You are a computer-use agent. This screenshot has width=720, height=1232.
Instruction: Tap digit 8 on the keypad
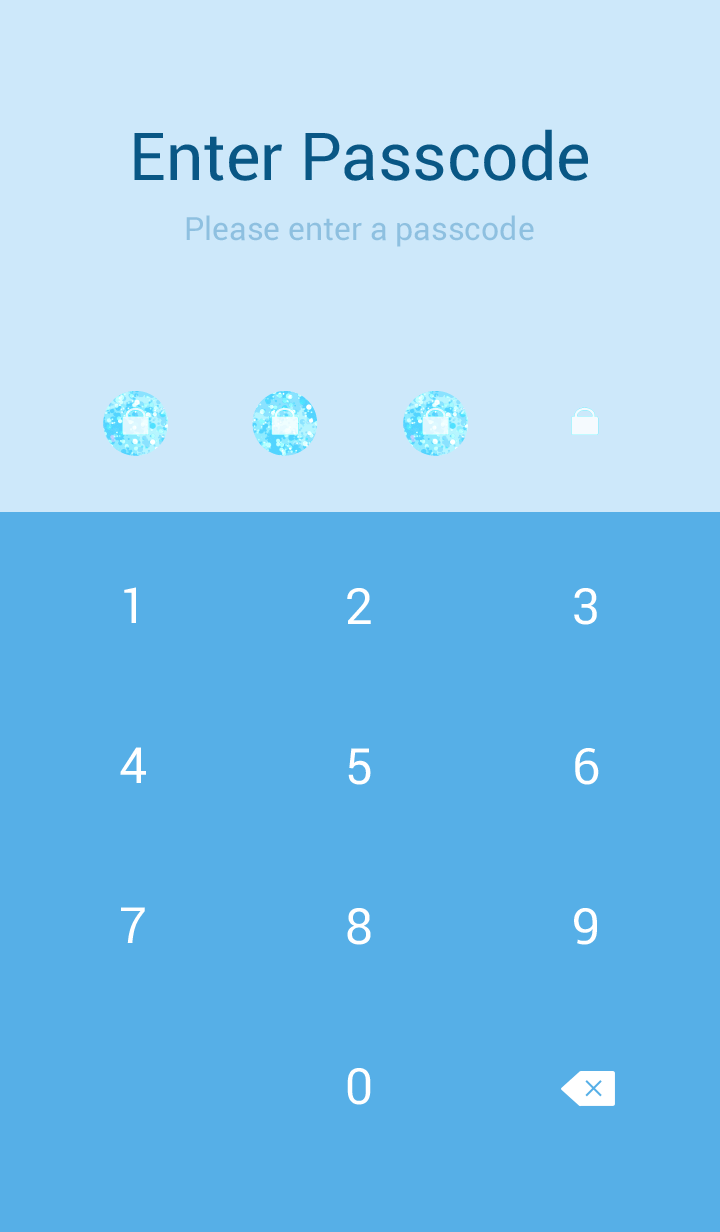click(359, 927)
